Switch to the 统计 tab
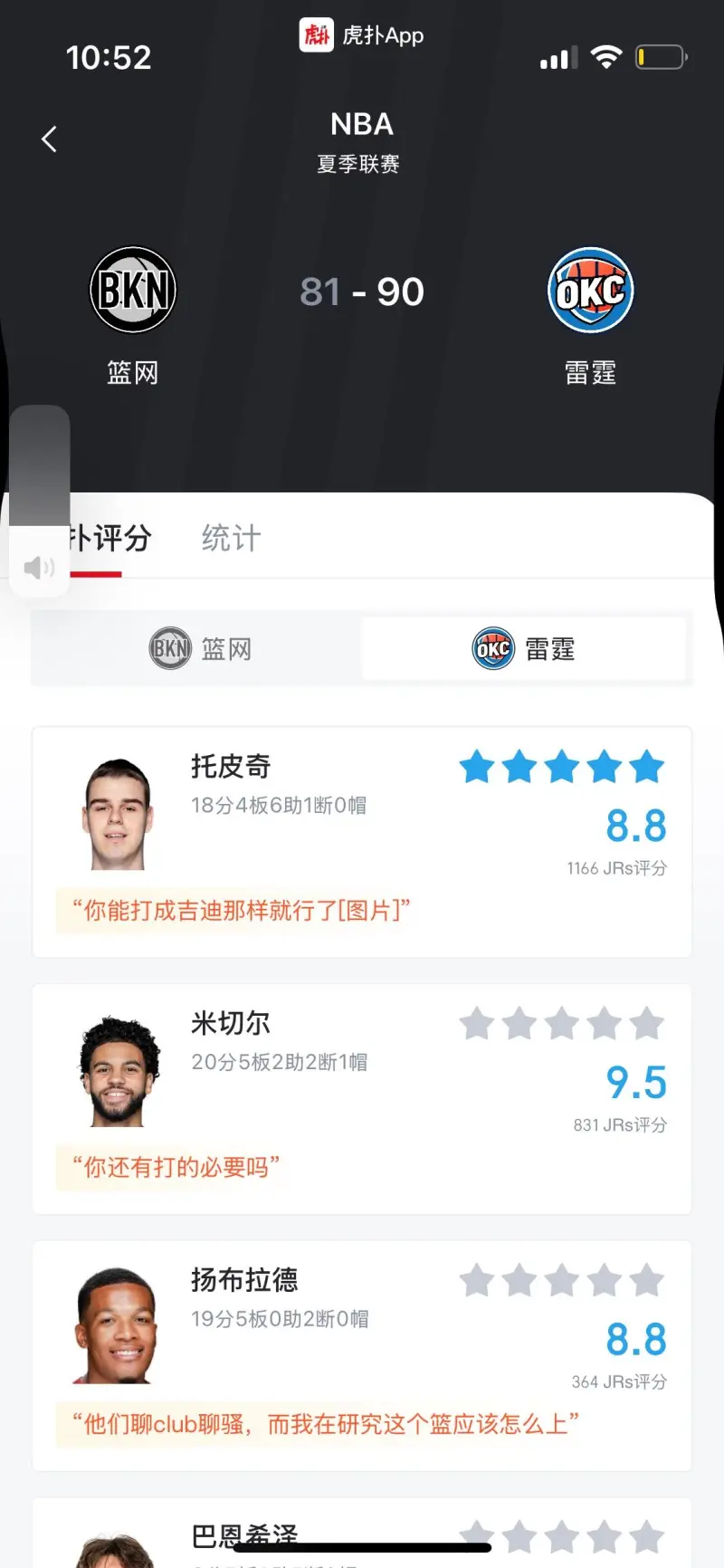This screenshot has height=1568, width=724. point(231,539)
